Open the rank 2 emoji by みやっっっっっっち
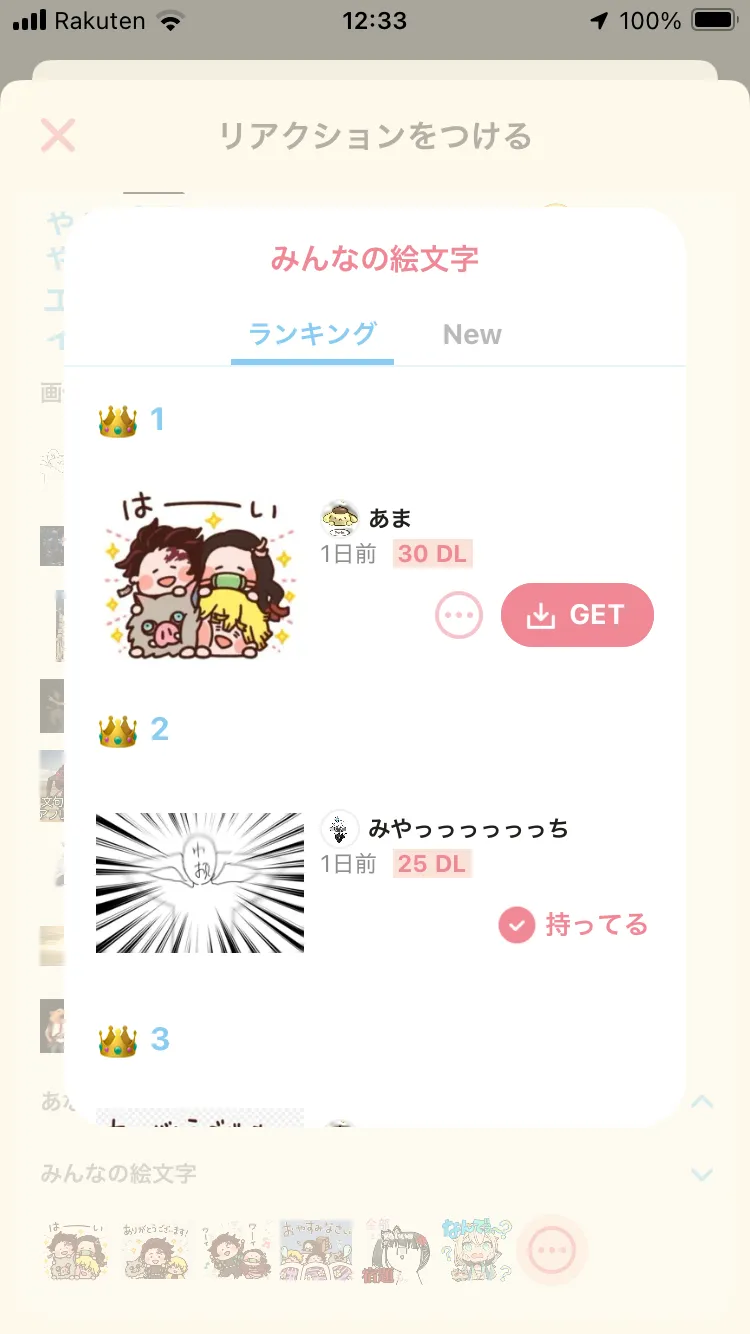The width and height of the screenshot is (750, 1334). pyautogui.click(x=200, y=883)
